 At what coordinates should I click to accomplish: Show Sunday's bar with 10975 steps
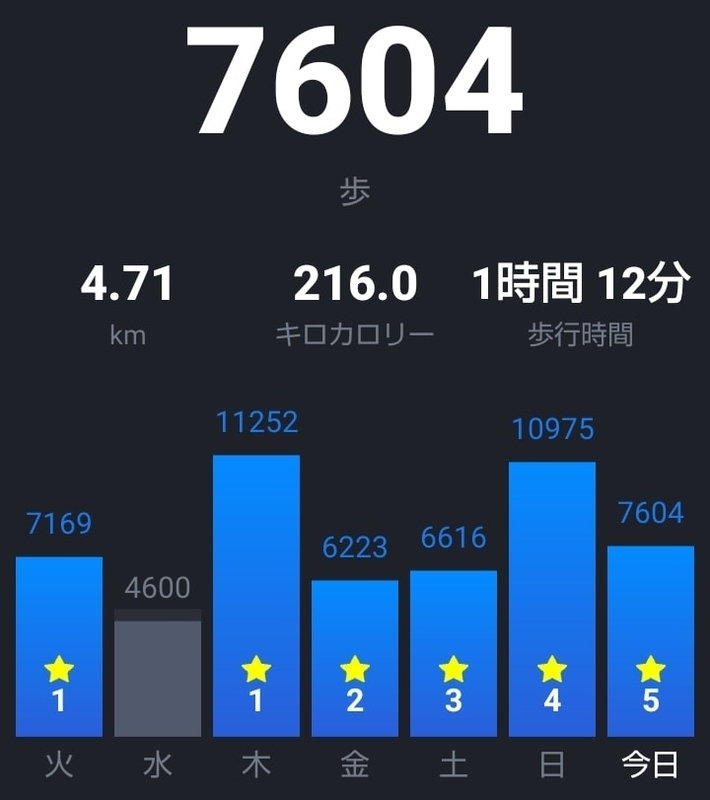551,599
